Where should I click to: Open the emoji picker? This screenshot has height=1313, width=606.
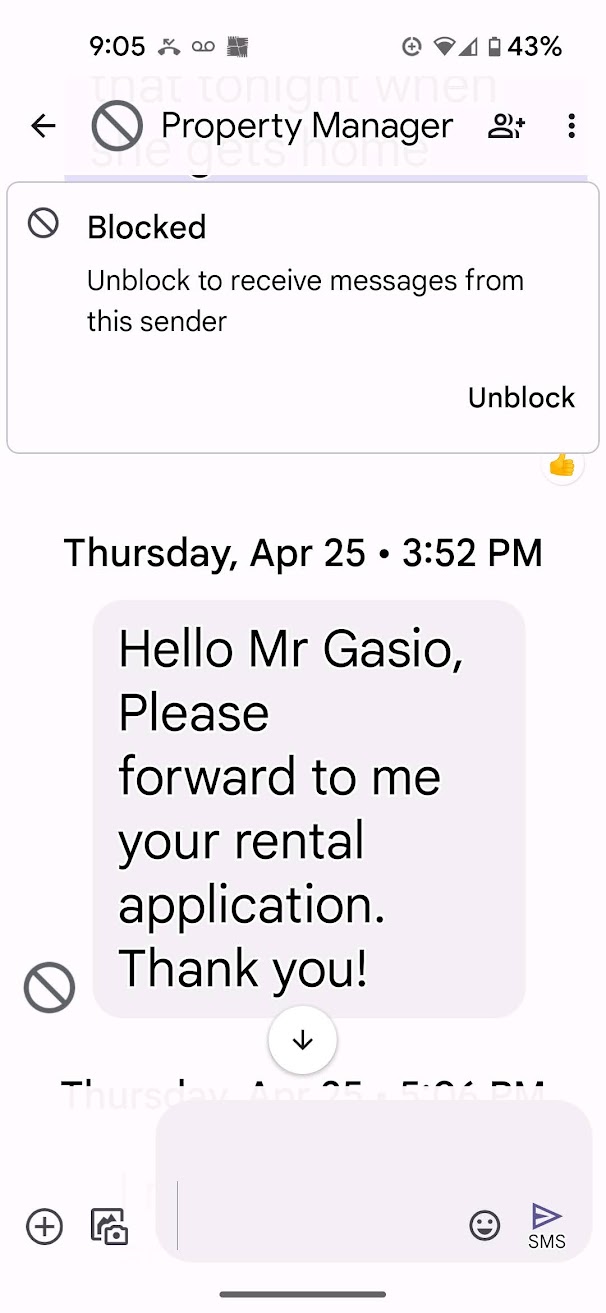click(x=485, y=1225)
